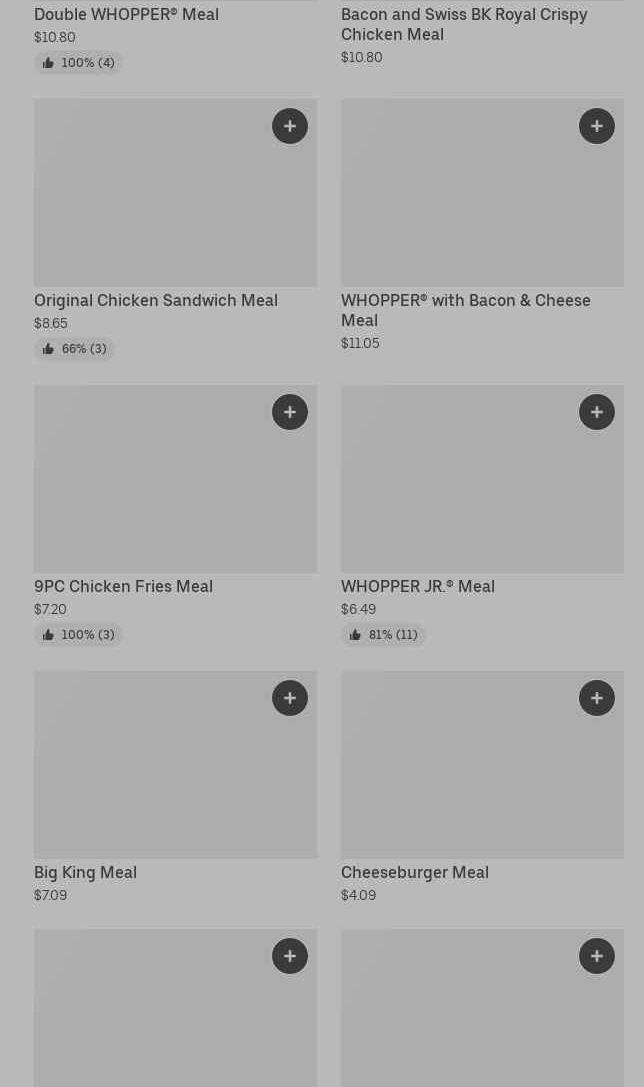The image size is (644, 1087).
Task: Add WHOPPER JR. Meal to cart
Action: [x=597, y=412]
